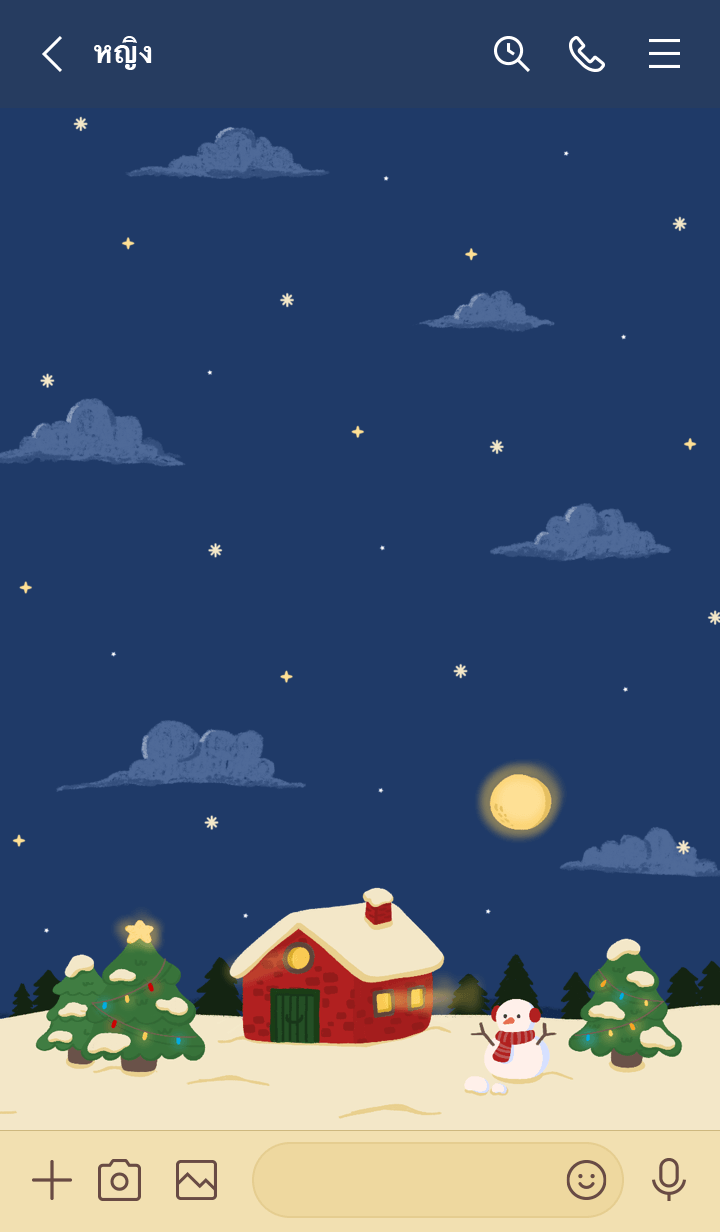This screenshot has width=720, height=1232.
Task: Open the emoji and sticker picker
Action: click(586, 1180)
